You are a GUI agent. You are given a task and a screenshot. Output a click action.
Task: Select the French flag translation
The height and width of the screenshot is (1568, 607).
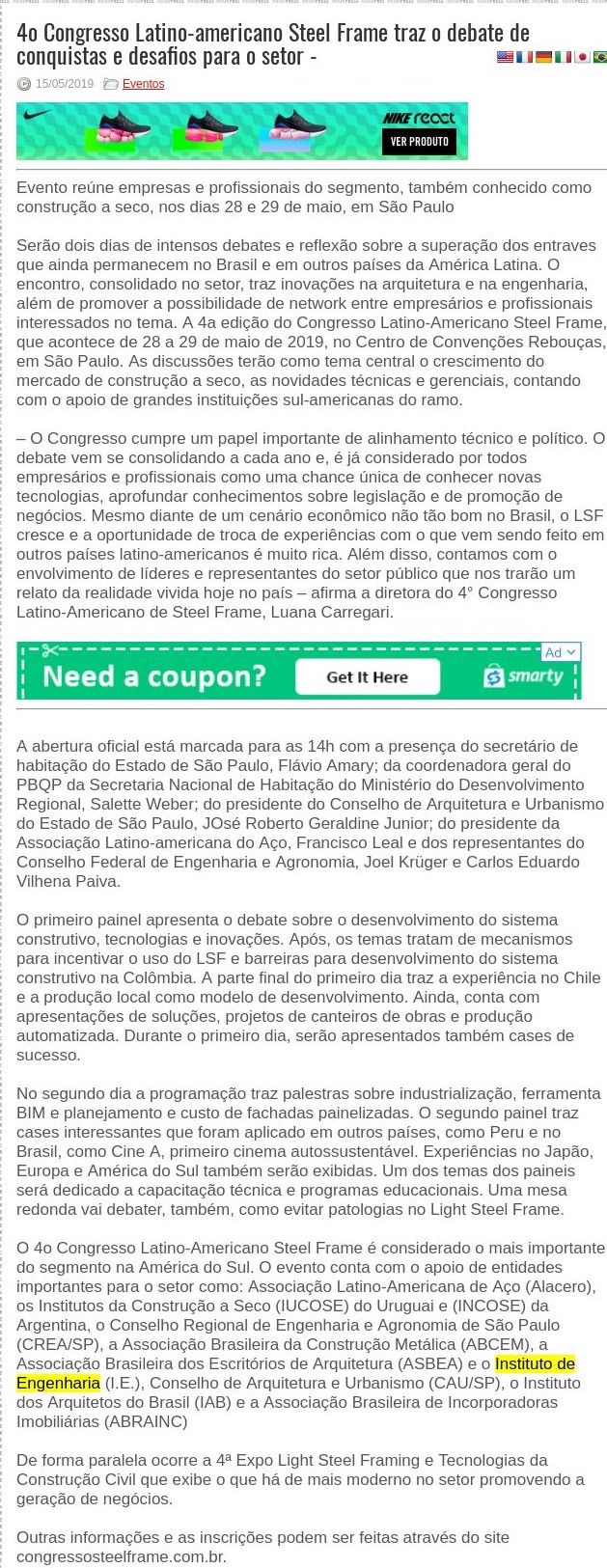524,58
